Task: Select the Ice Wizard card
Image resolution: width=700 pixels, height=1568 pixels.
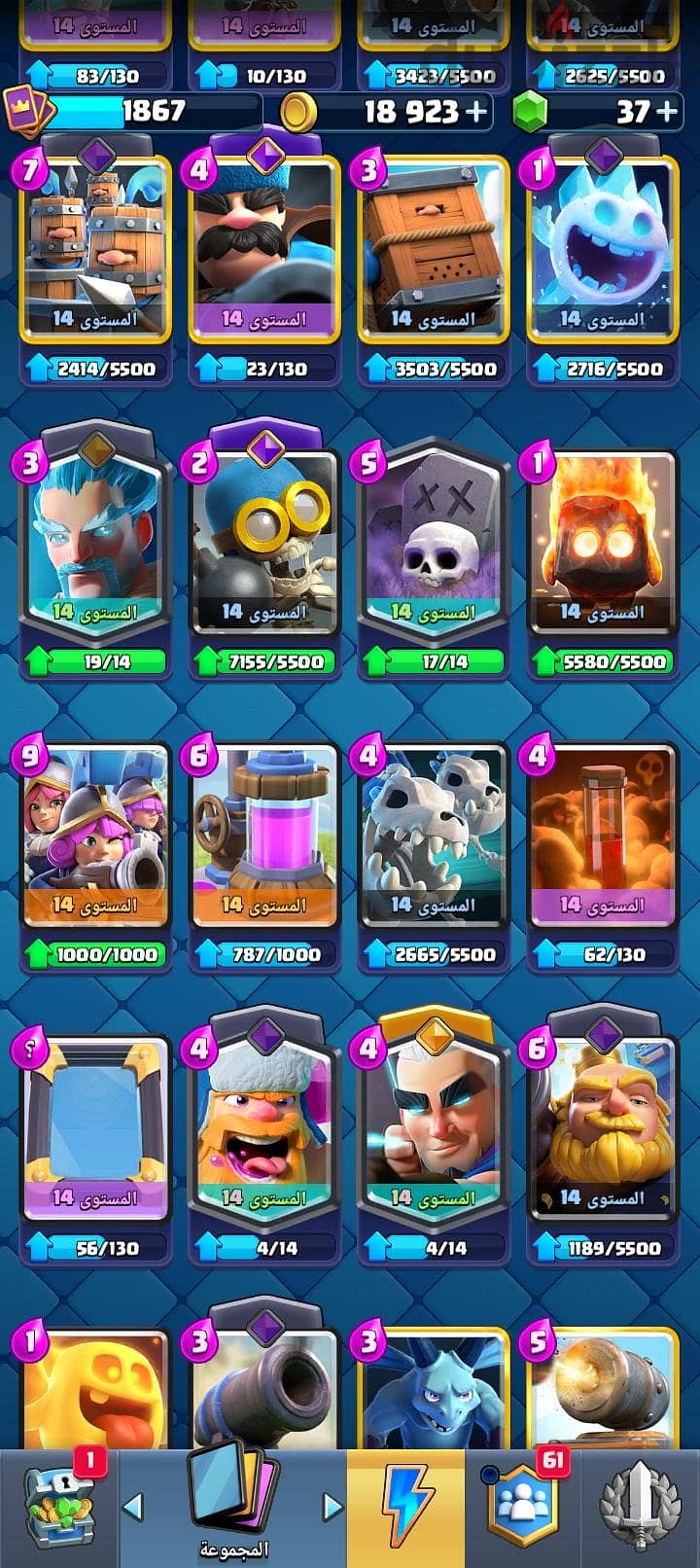Action: click(x=95, y=552)
